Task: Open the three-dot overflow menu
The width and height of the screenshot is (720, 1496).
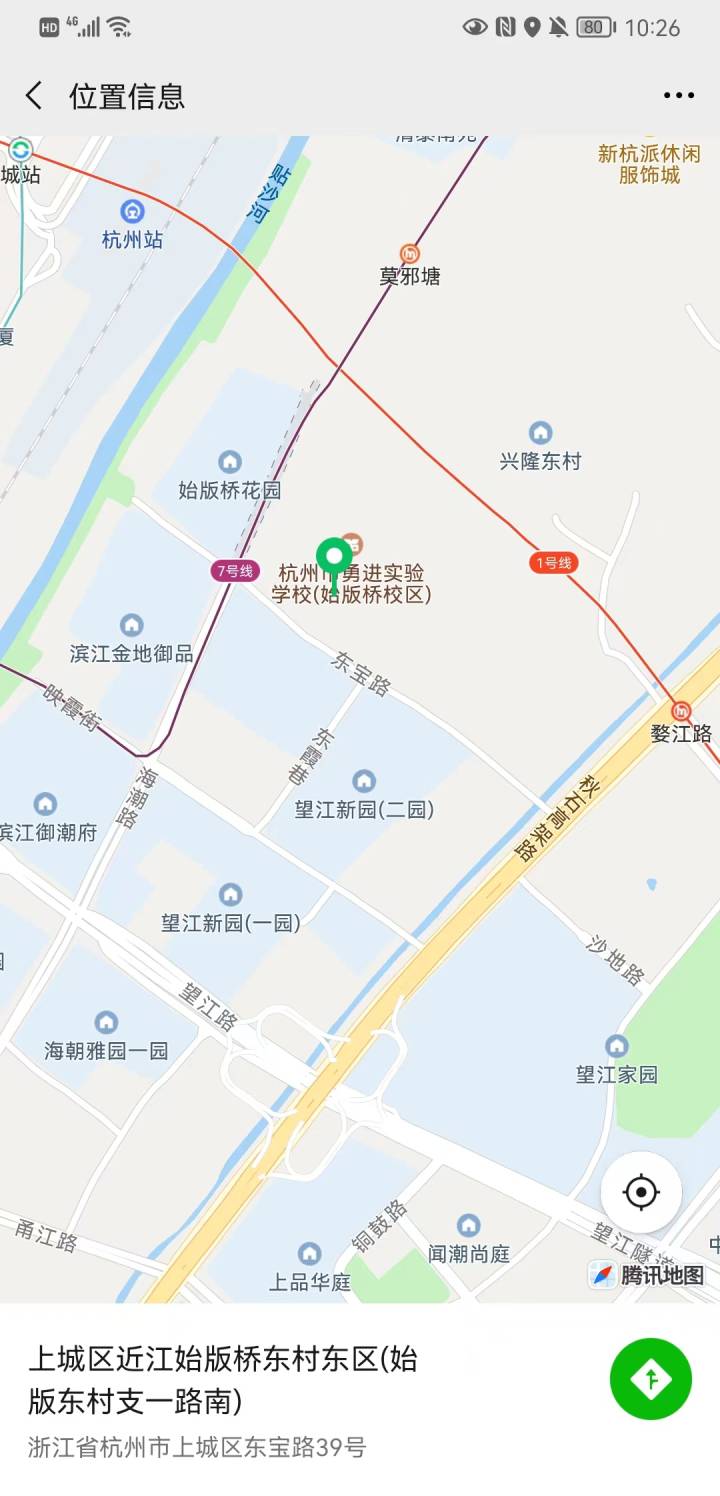Action: [678, 96]
